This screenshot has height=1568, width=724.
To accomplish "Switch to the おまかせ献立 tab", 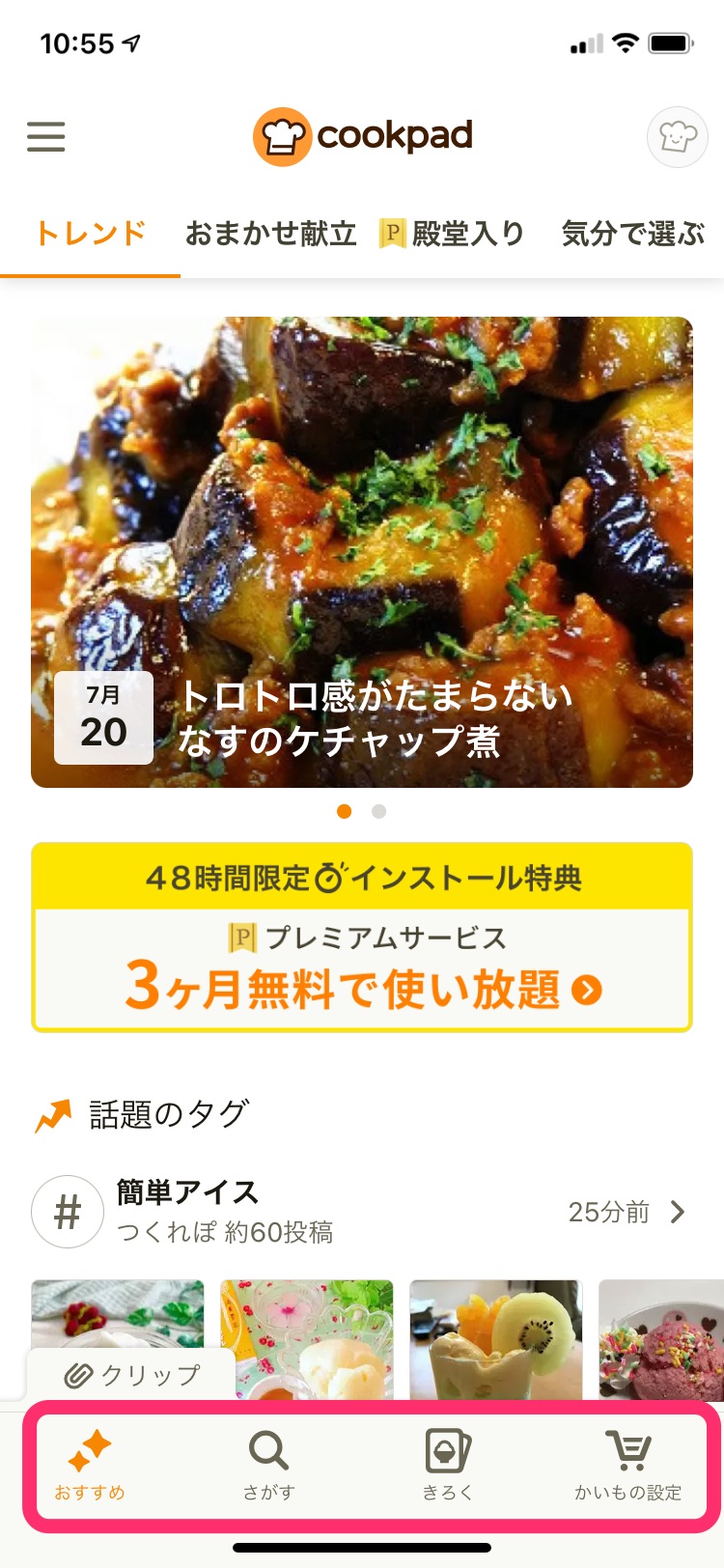I will tap(271, 234).
